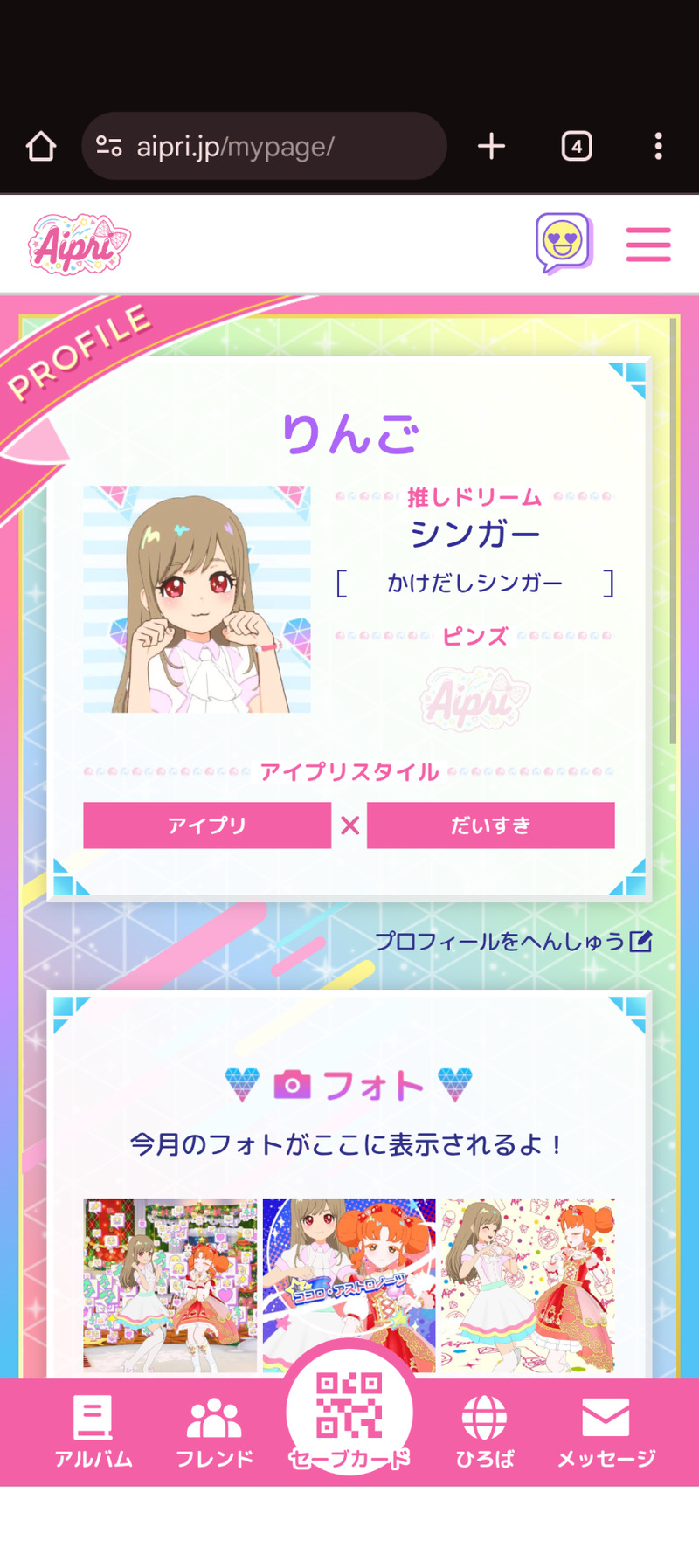Open the photo with the sticker background
The image size is (699, 1568).
pos(527,1284)
